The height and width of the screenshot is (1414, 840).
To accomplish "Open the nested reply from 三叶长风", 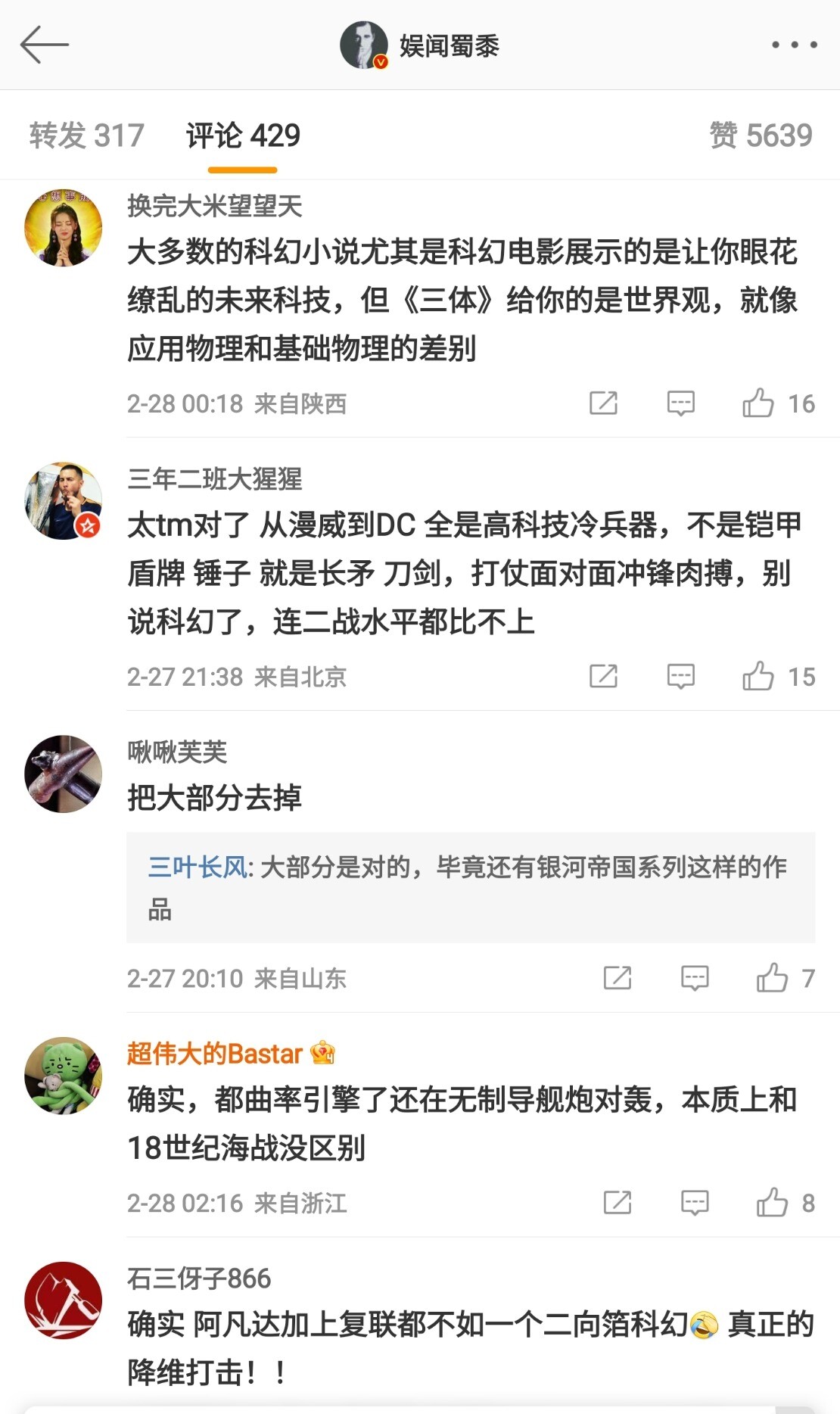I will [471, 887].
